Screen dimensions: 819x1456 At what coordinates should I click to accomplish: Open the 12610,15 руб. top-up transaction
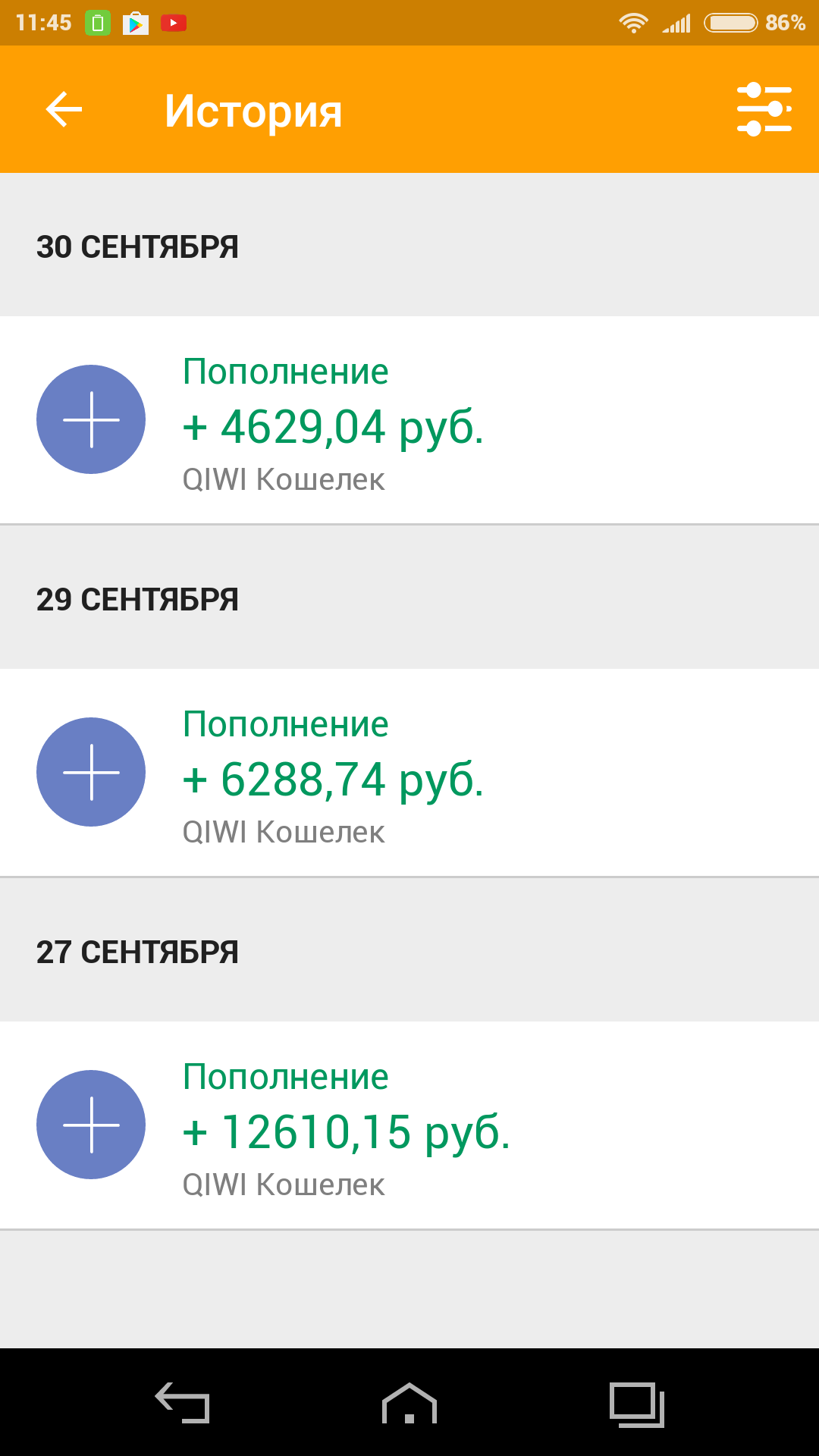[x=409, y=1125]
